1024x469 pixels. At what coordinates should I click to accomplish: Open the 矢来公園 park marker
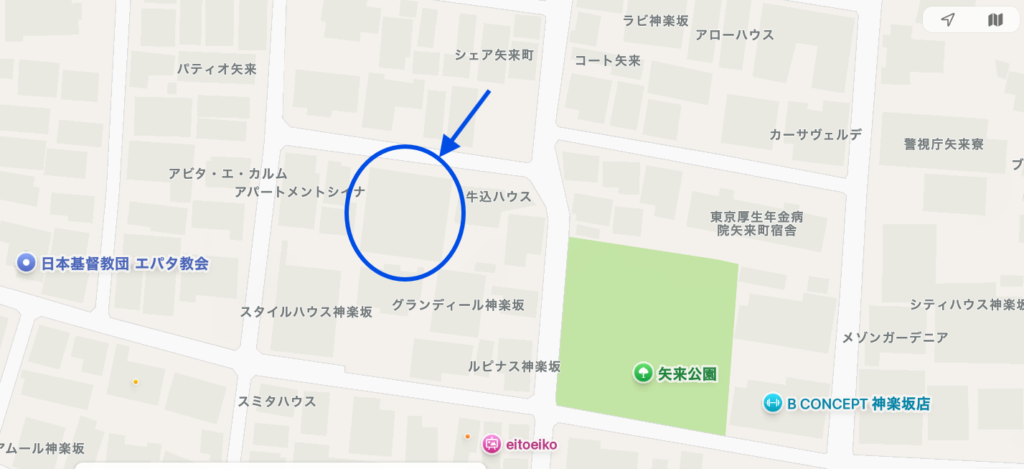tap(642, 374)
